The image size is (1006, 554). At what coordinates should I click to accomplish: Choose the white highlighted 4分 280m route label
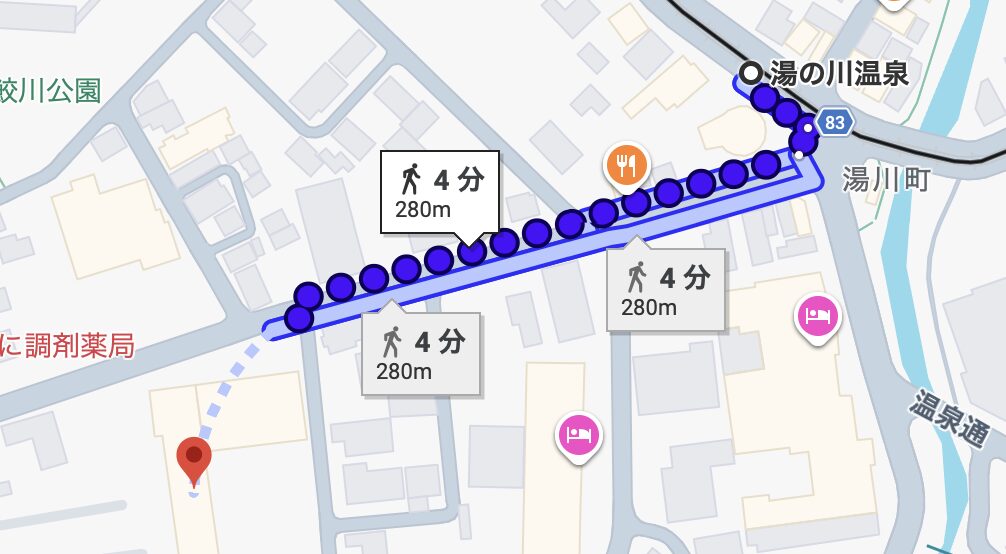(x=439, y=192)
